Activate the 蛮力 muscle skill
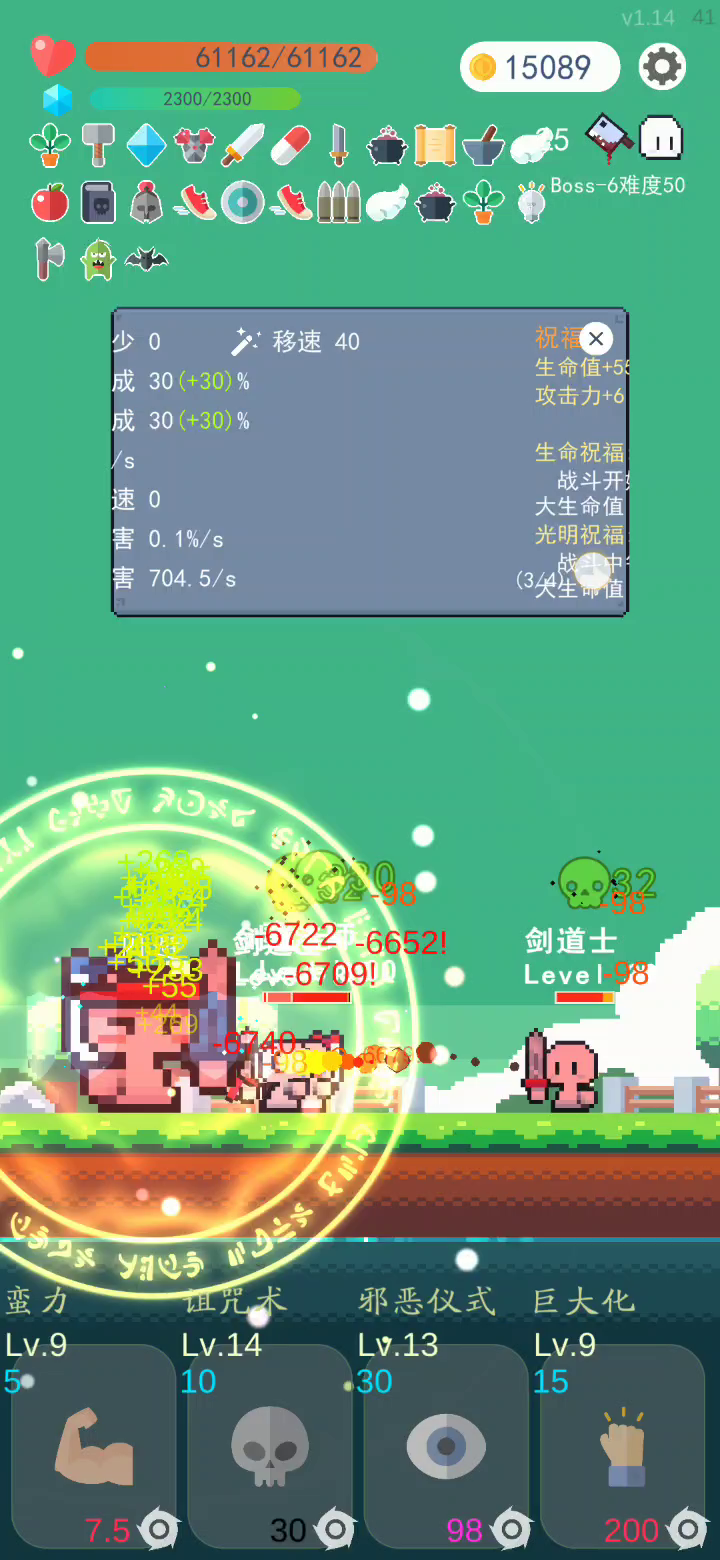Screen dimensions: 720x1560 click(93, 1445)
